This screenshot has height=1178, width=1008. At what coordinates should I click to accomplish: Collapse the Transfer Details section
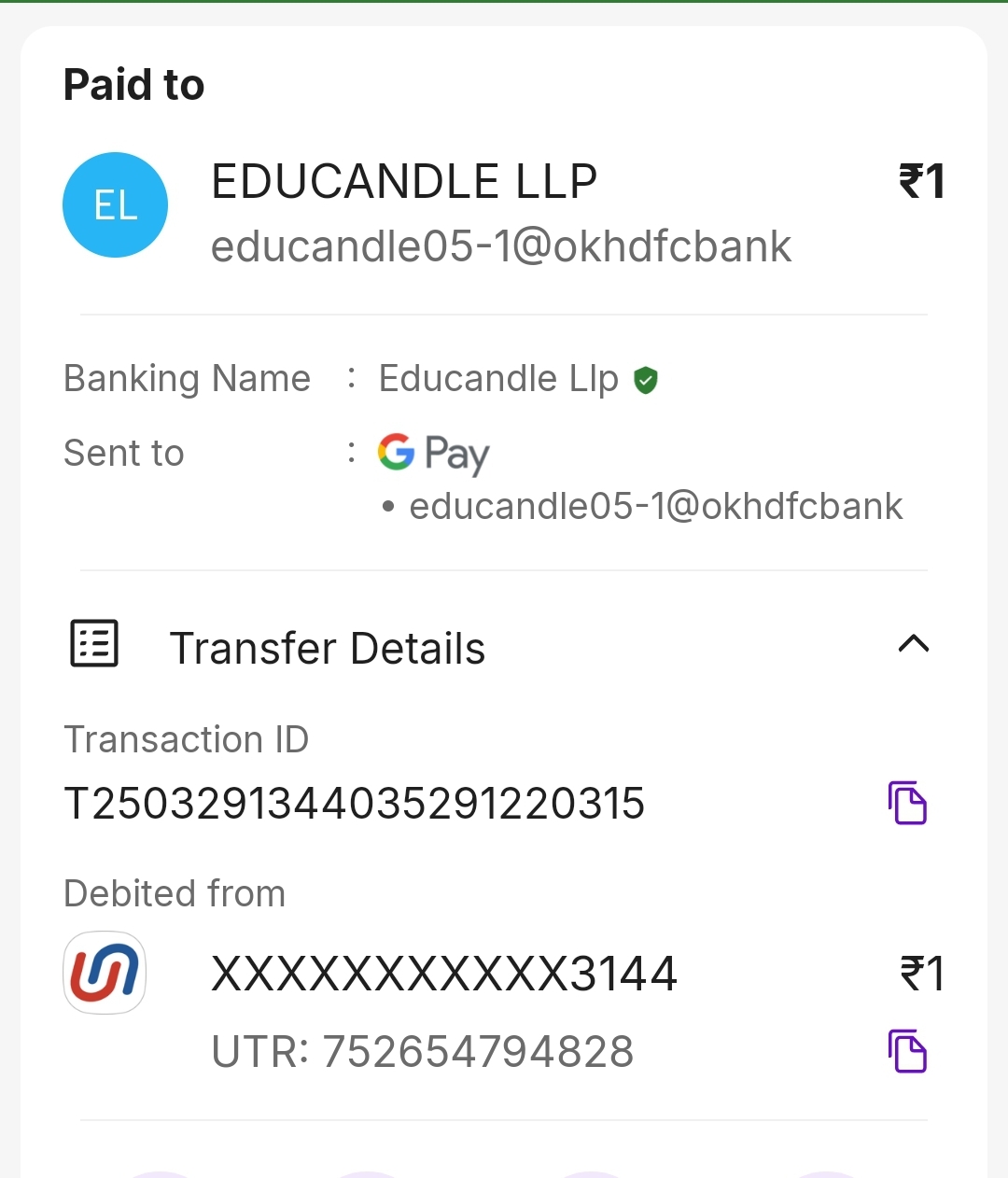(913, 644)
